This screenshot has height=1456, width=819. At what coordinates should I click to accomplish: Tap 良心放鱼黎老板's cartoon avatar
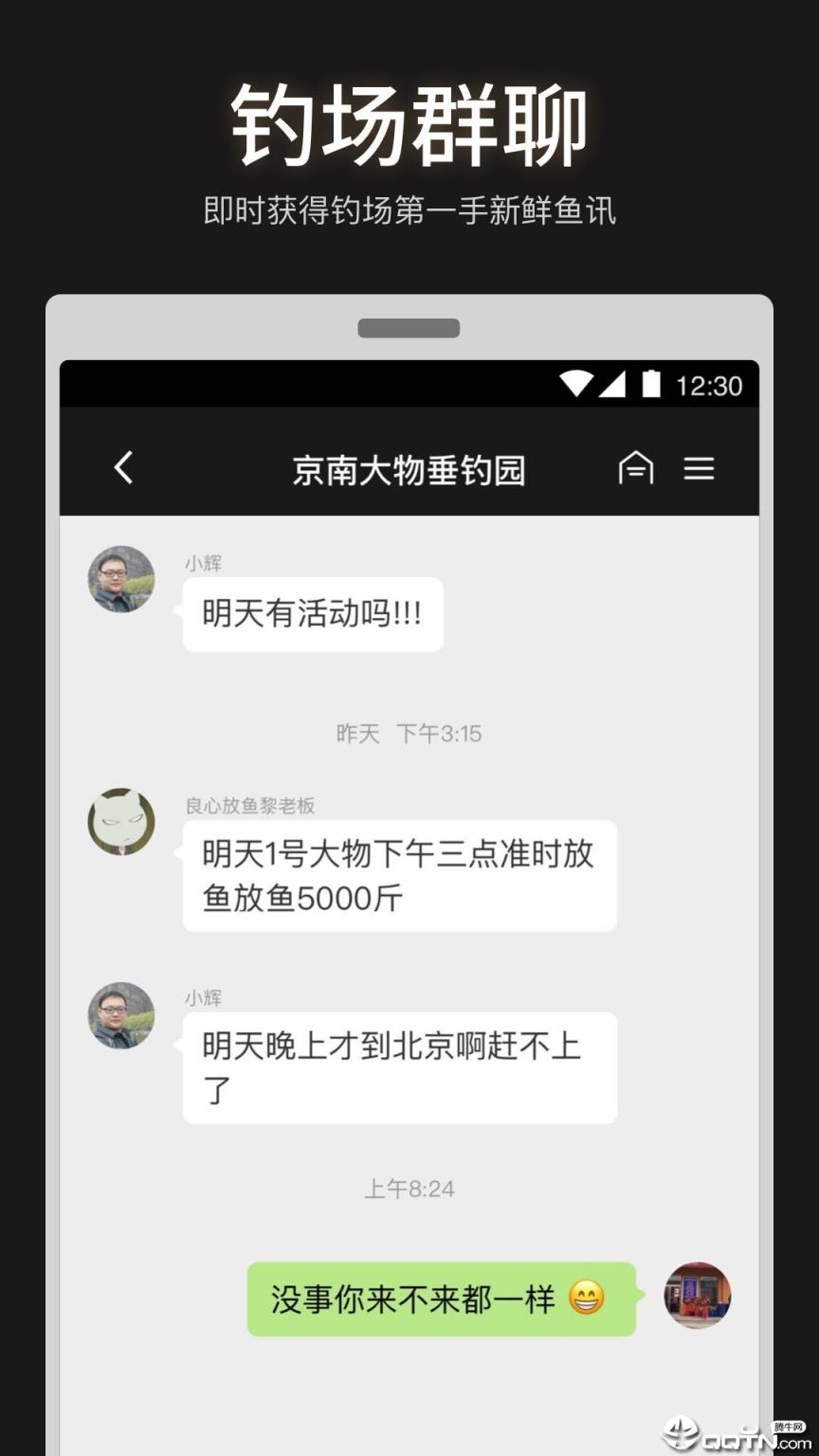(120, 822)
